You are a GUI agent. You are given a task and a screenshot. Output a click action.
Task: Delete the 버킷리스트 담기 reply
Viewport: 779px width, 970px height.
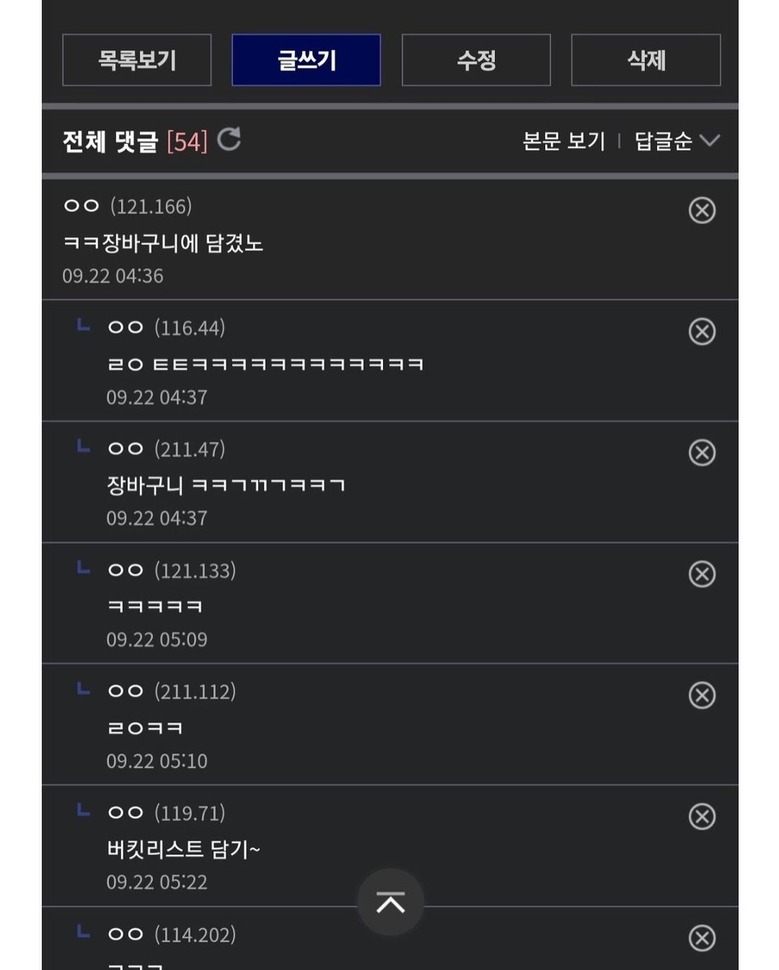tap(702, 816)
